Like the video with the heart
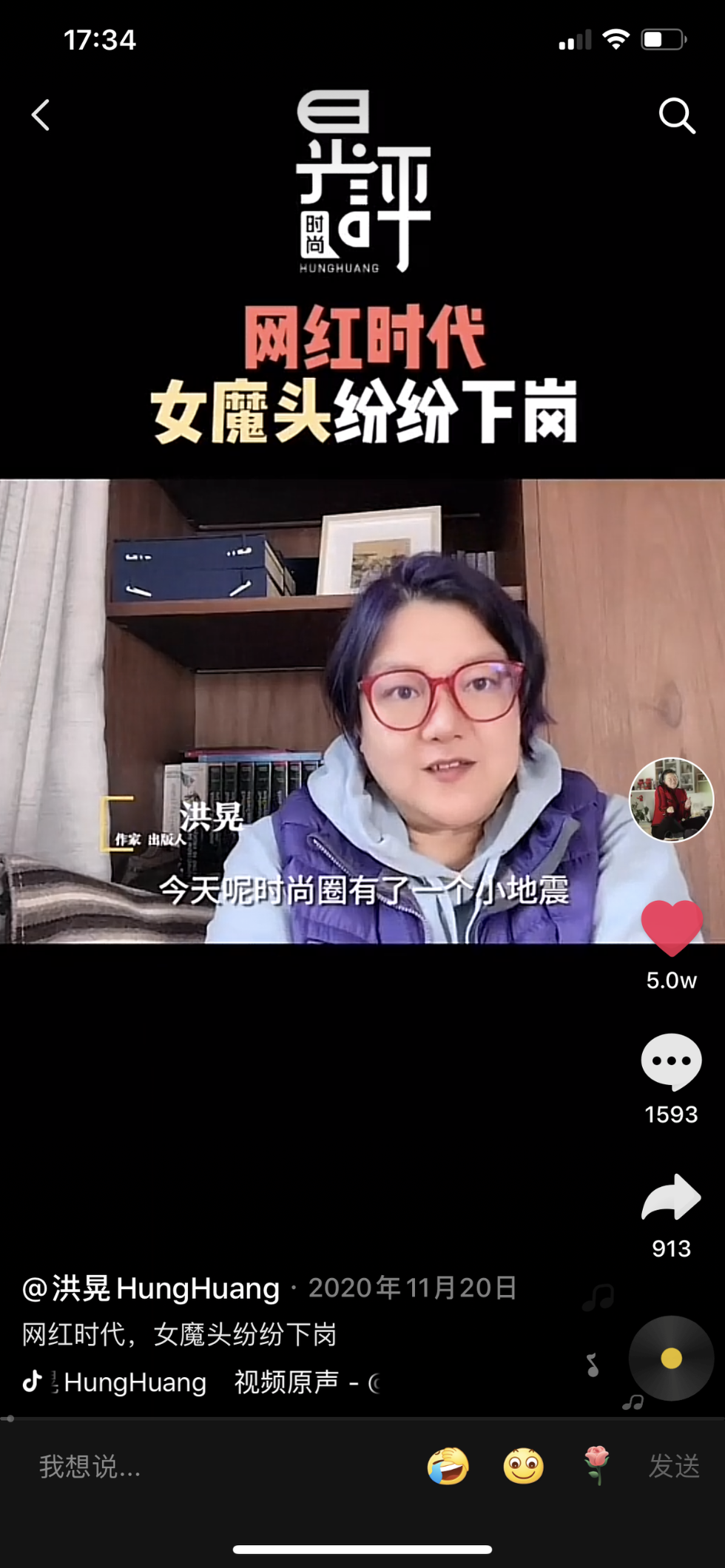The width and height of the screenshot is (725, 1568). pos(671,928)
